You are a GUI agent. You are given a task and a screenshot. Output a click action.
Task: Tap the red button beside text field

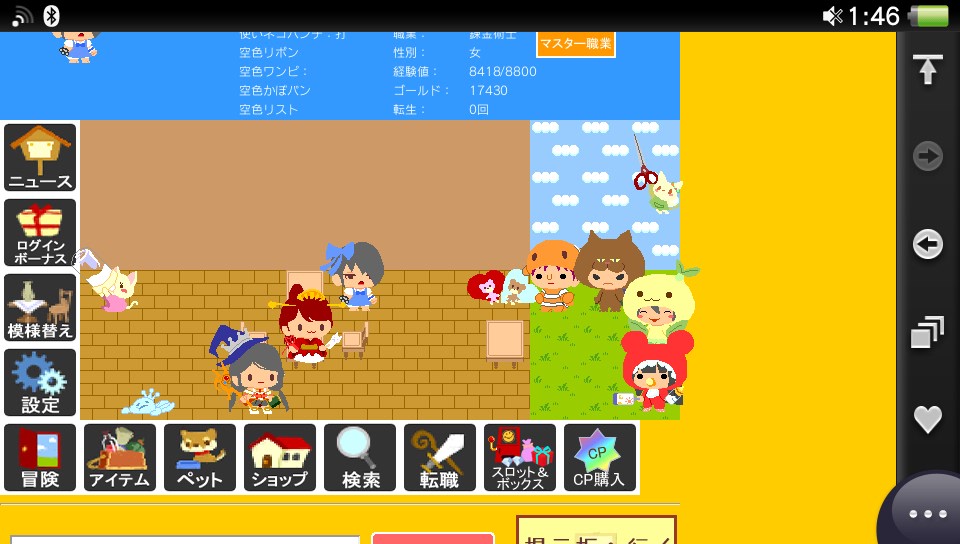tap(432, 538)
